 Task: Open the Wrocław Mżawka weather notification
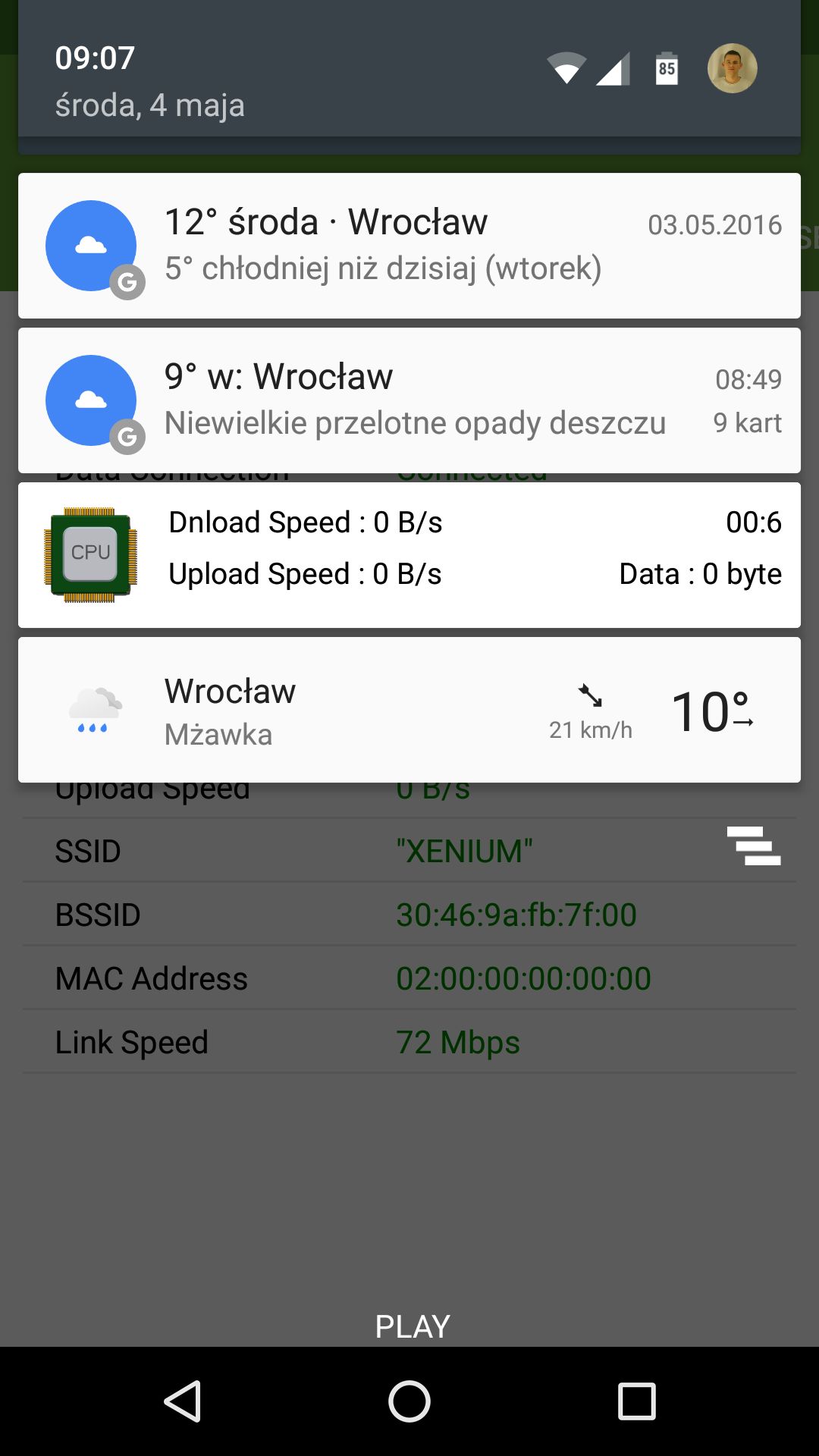[x=409, y=710]
